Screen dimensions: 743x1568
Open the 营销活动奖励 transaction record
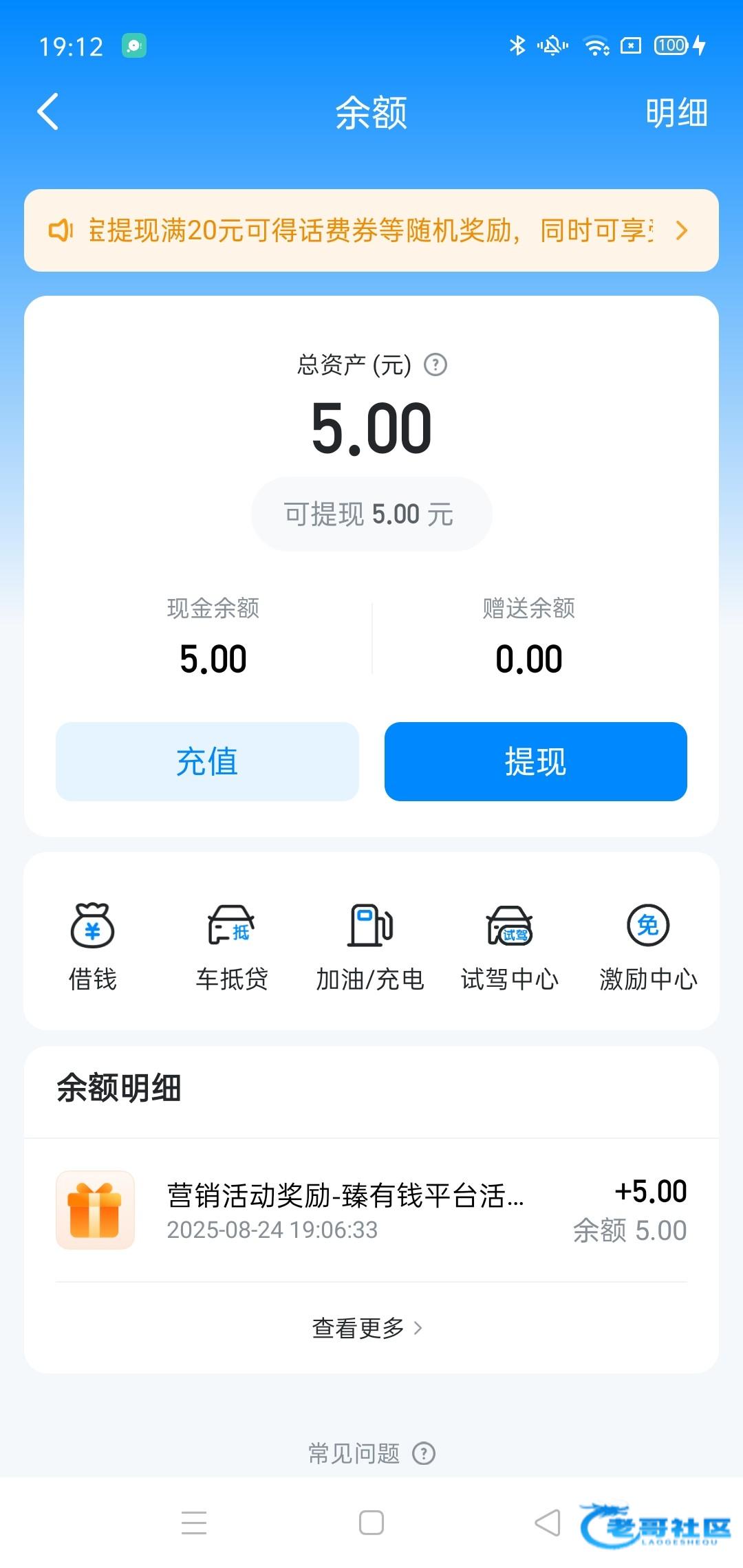pos(371,1210)
